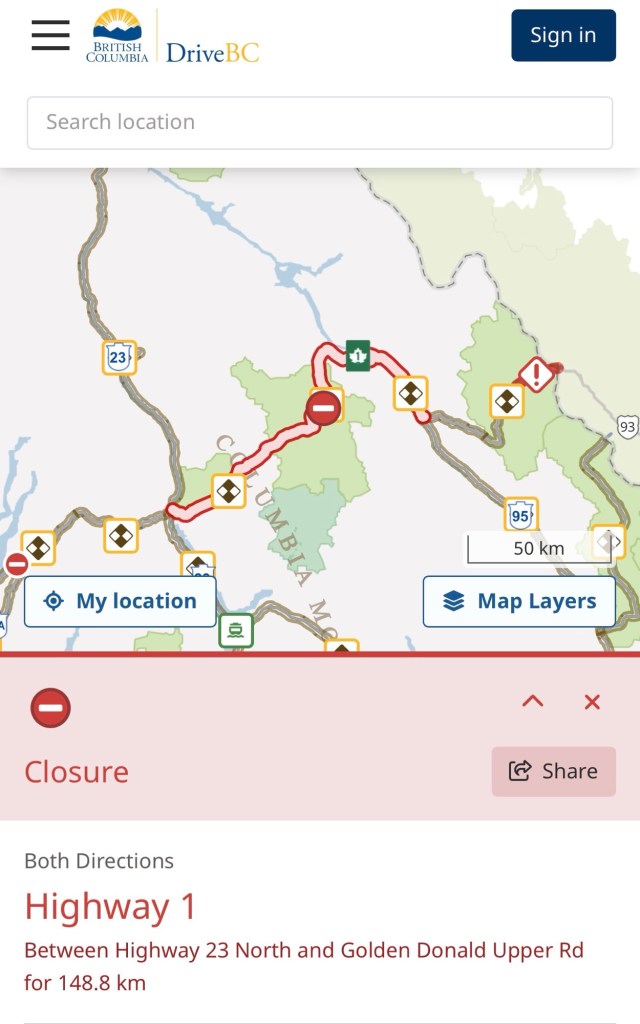Share this closure event

553,771
